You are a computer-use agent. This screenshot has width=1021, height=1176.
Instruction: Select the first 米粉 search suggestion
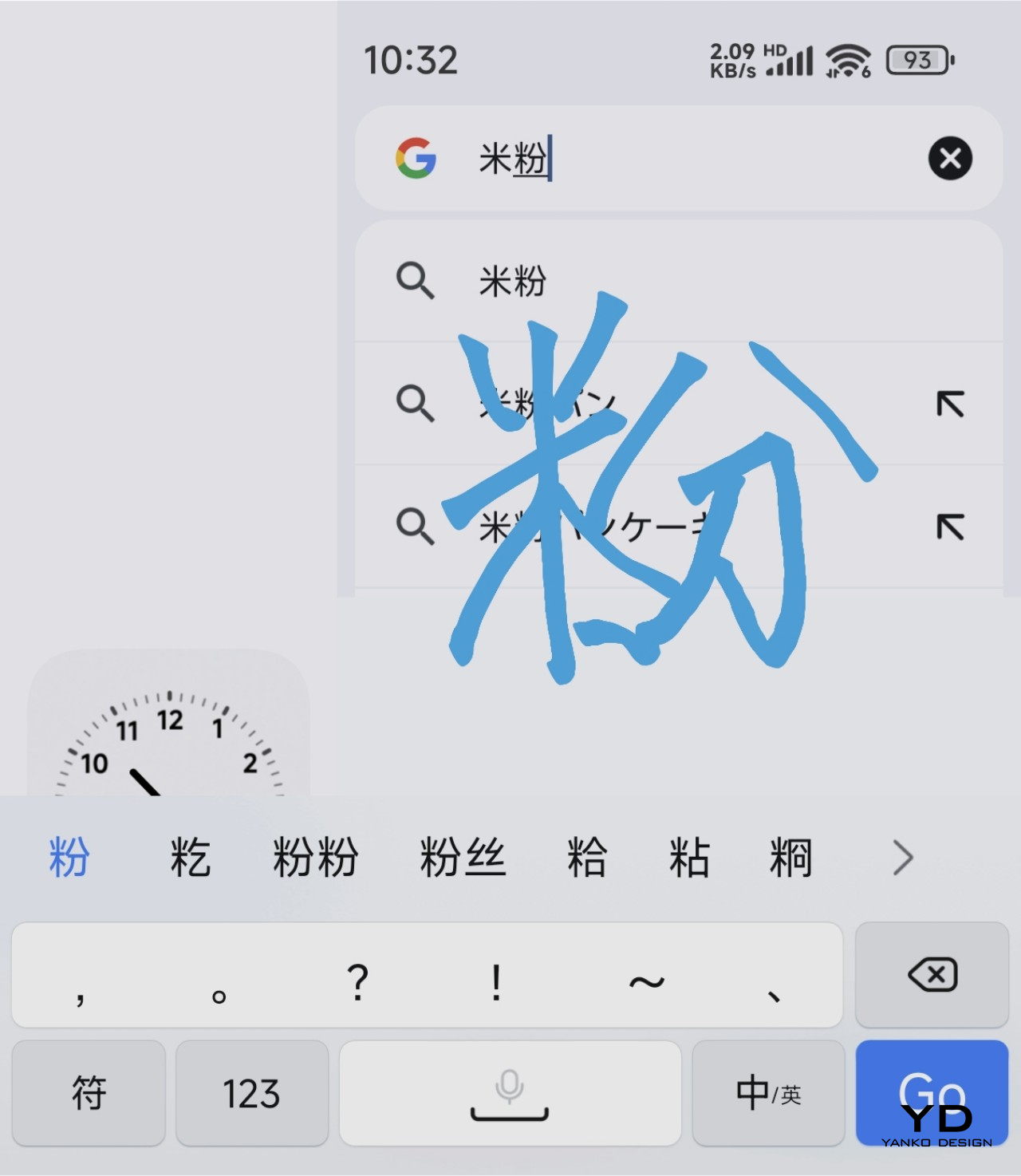[512, 282]
